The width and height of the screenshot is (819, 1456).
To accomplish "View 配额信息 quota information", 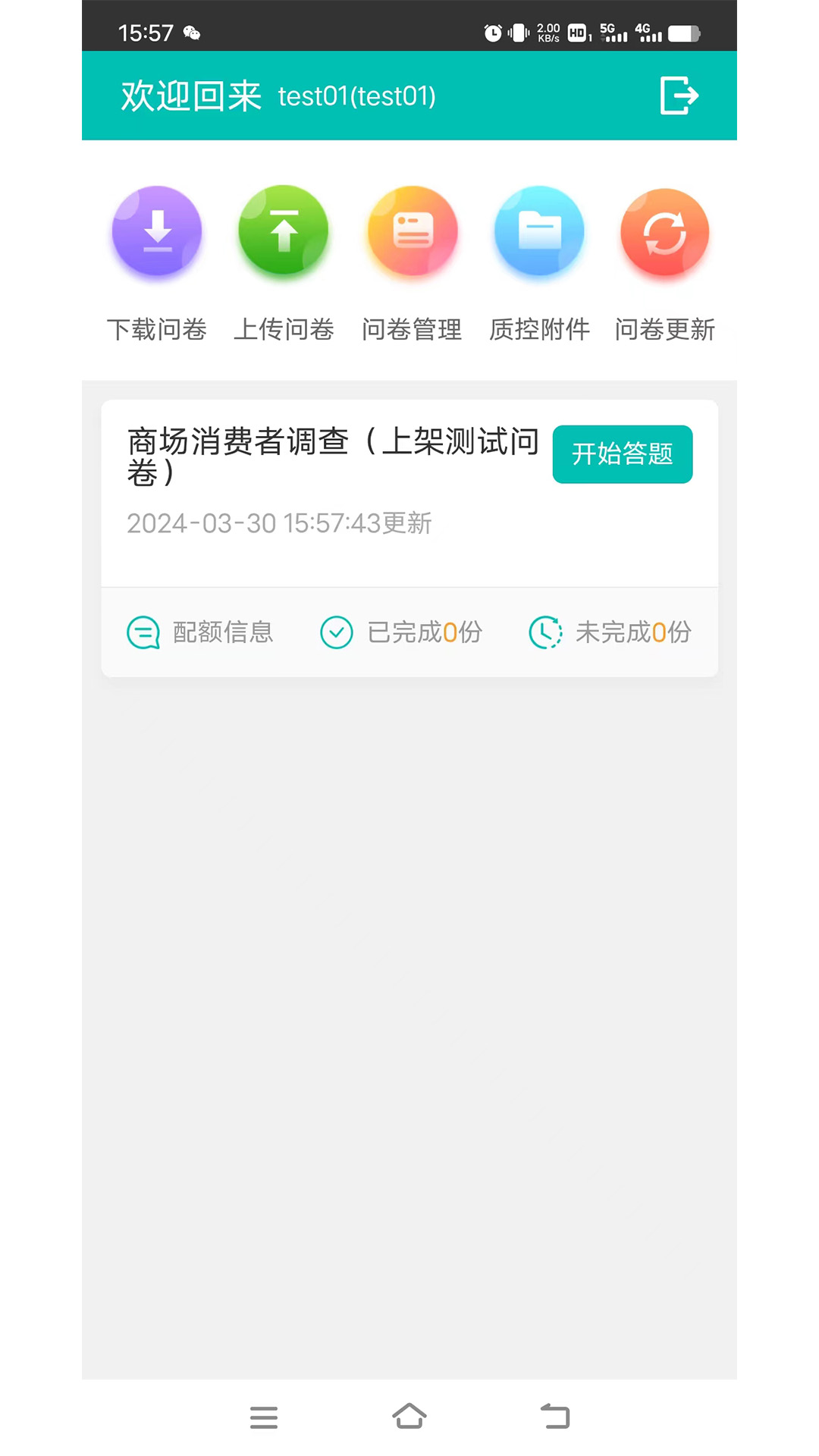I will tap(223, 632).
